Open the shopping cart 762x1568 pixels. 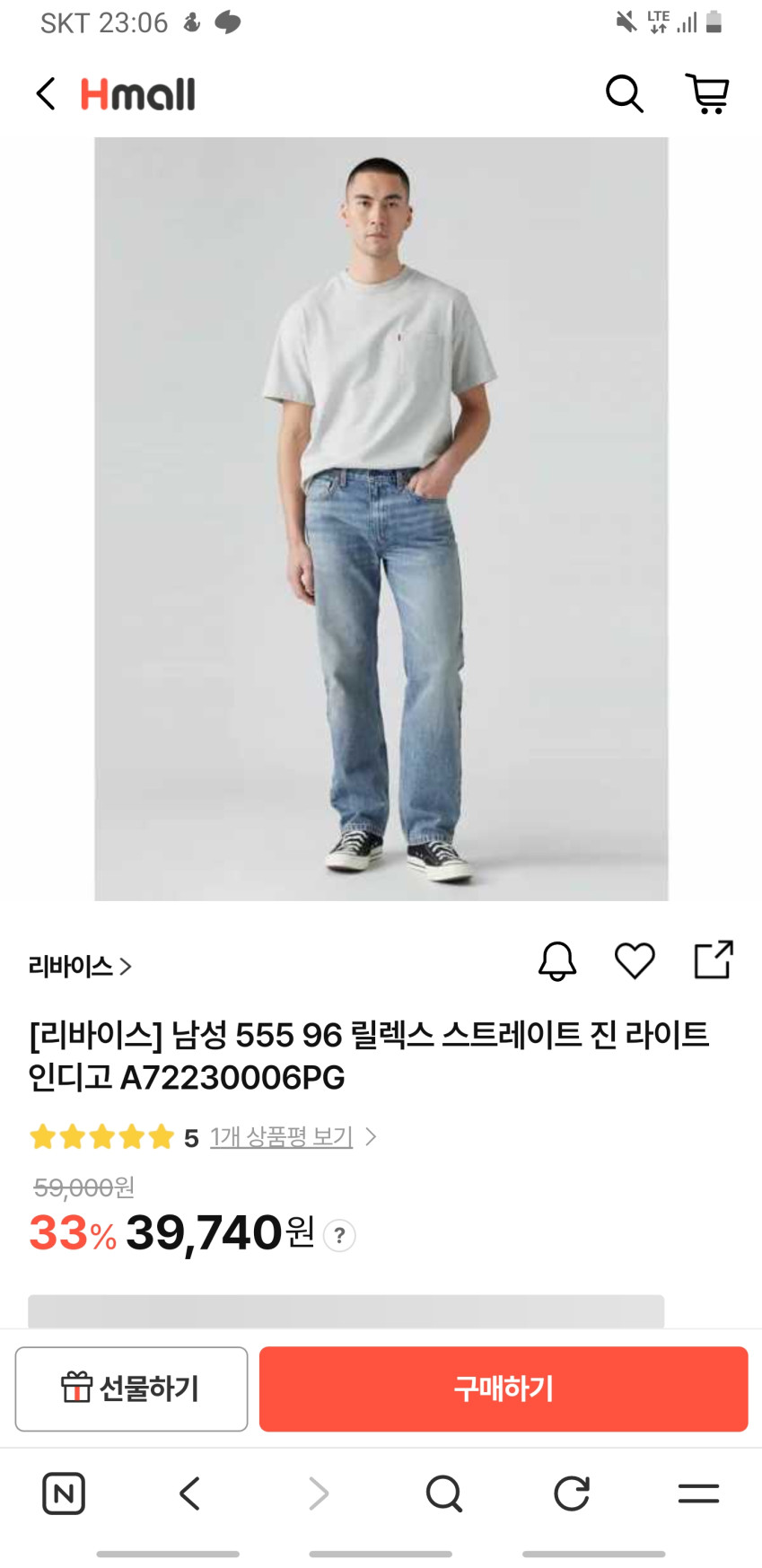pyautogui.click(x=707, y=93)
